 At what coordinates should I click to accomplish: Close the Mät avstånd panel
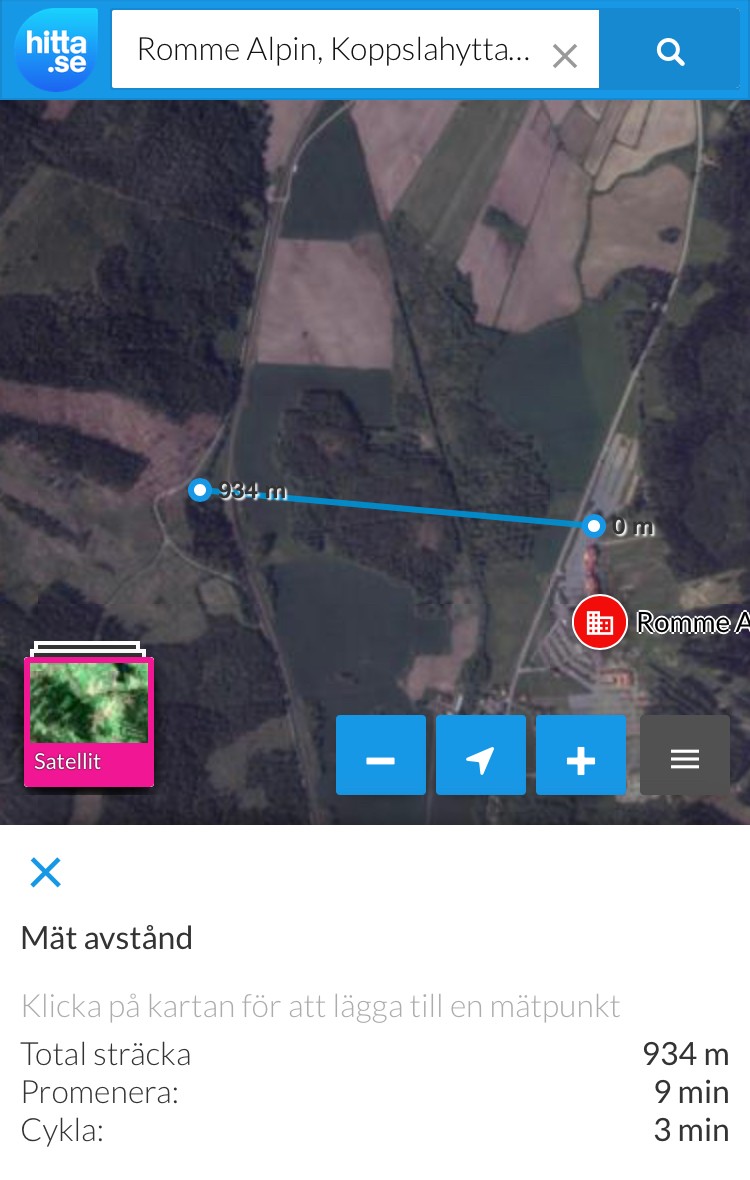click(46, 873)
